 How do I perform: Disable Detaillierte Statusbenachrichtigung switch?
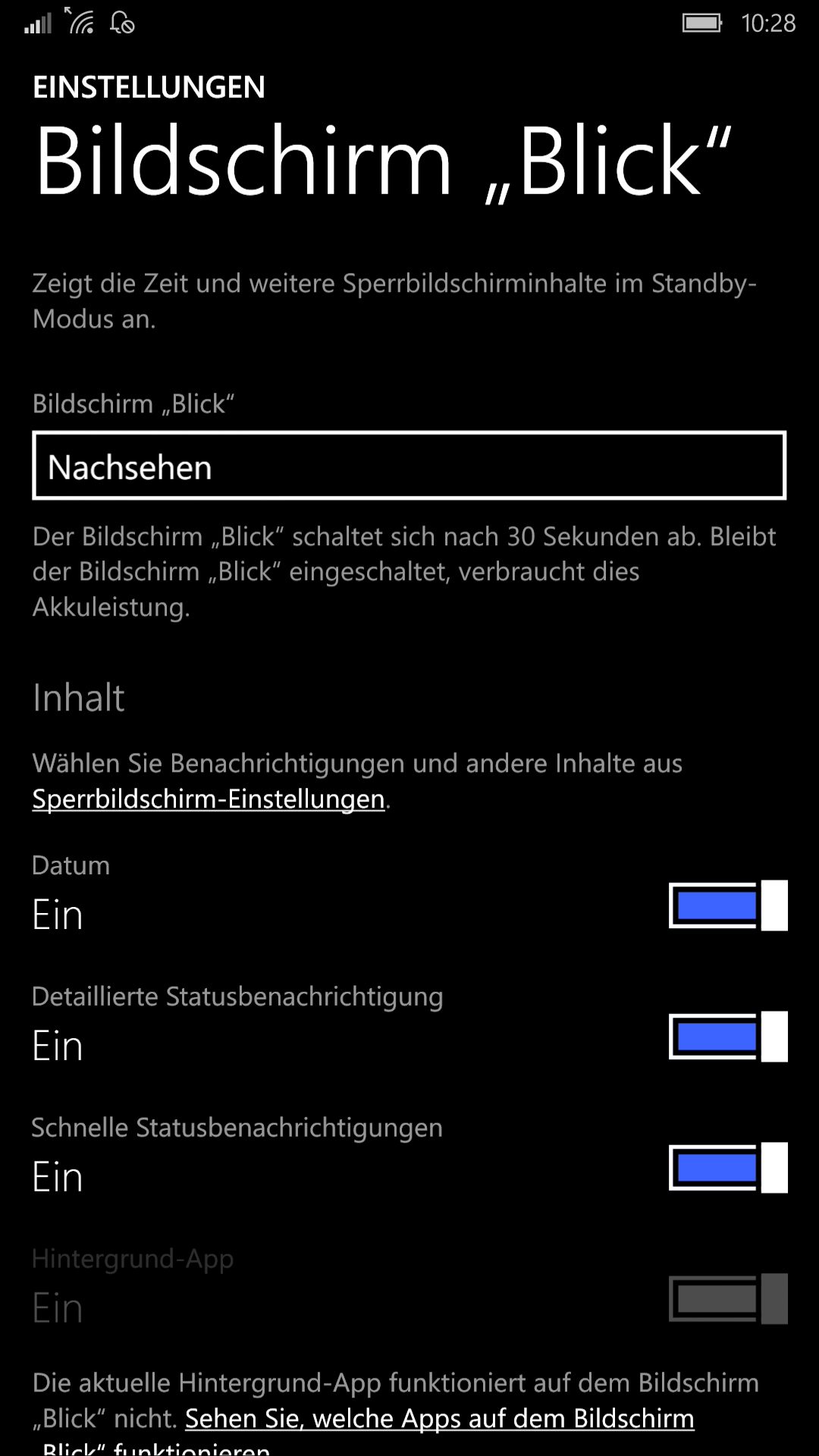click(x=728, y=1037)
